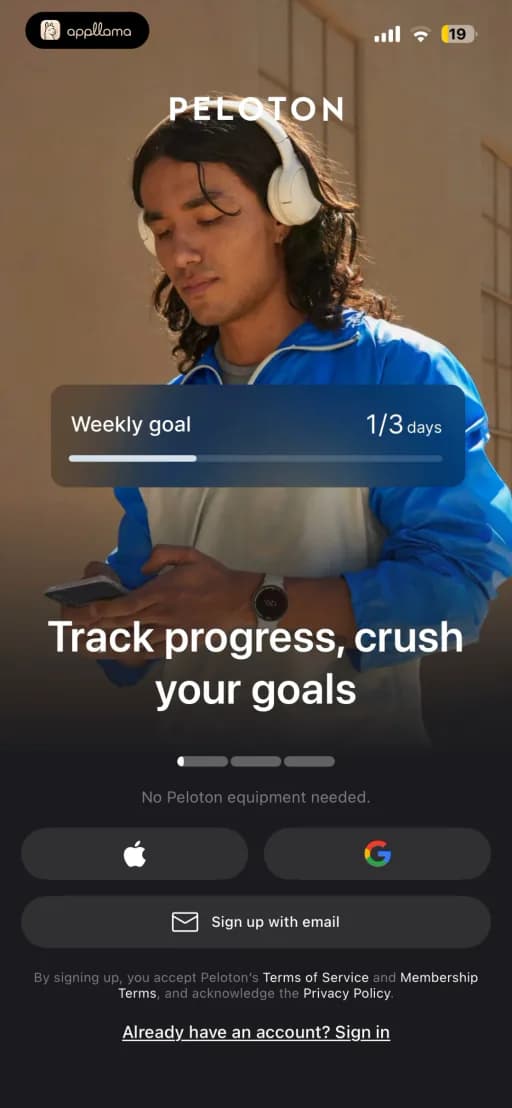The width and height of the screenshot is (512, 1108).
Task: Sign up with Apple
Action: [x=134, y=854]
